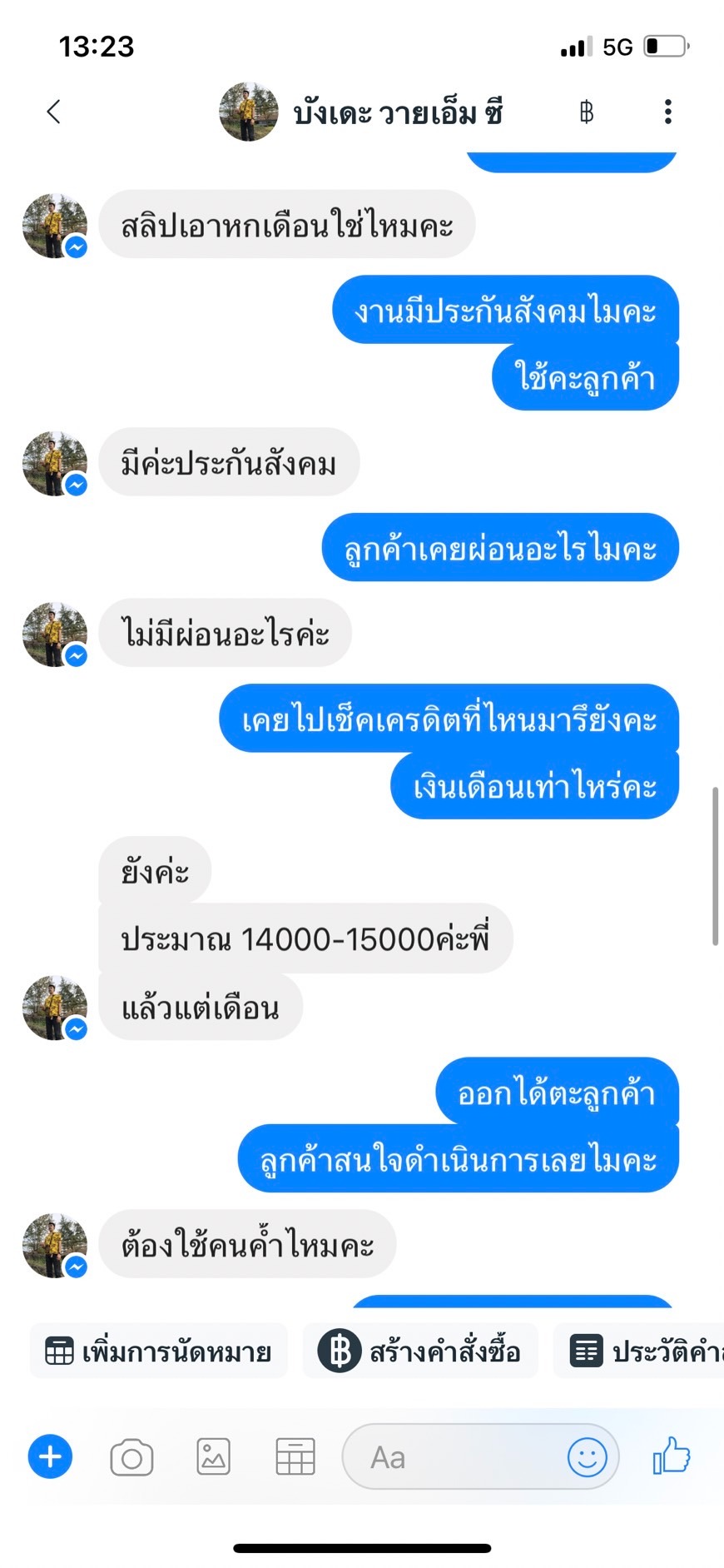Open the saved replies table icon

(x=295, y=1457)
